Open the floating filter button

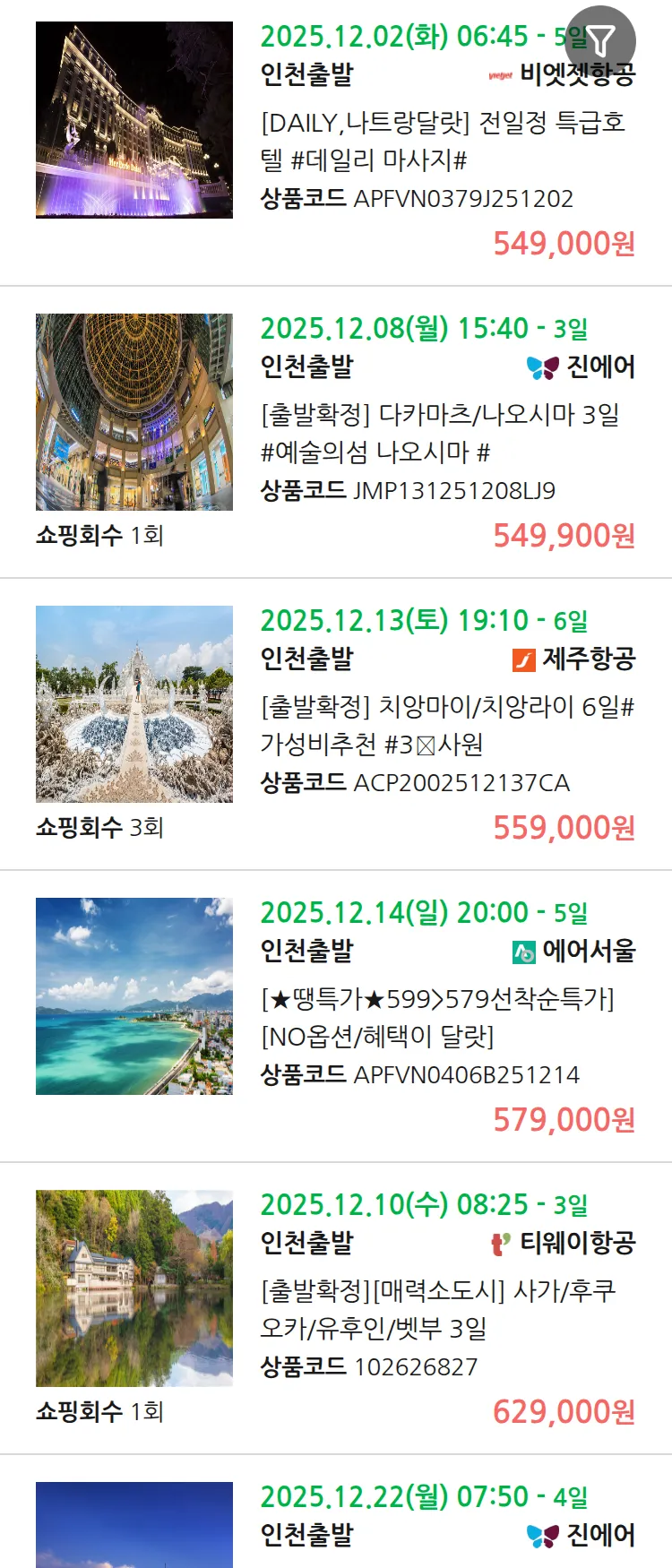[x=601, y=40]
